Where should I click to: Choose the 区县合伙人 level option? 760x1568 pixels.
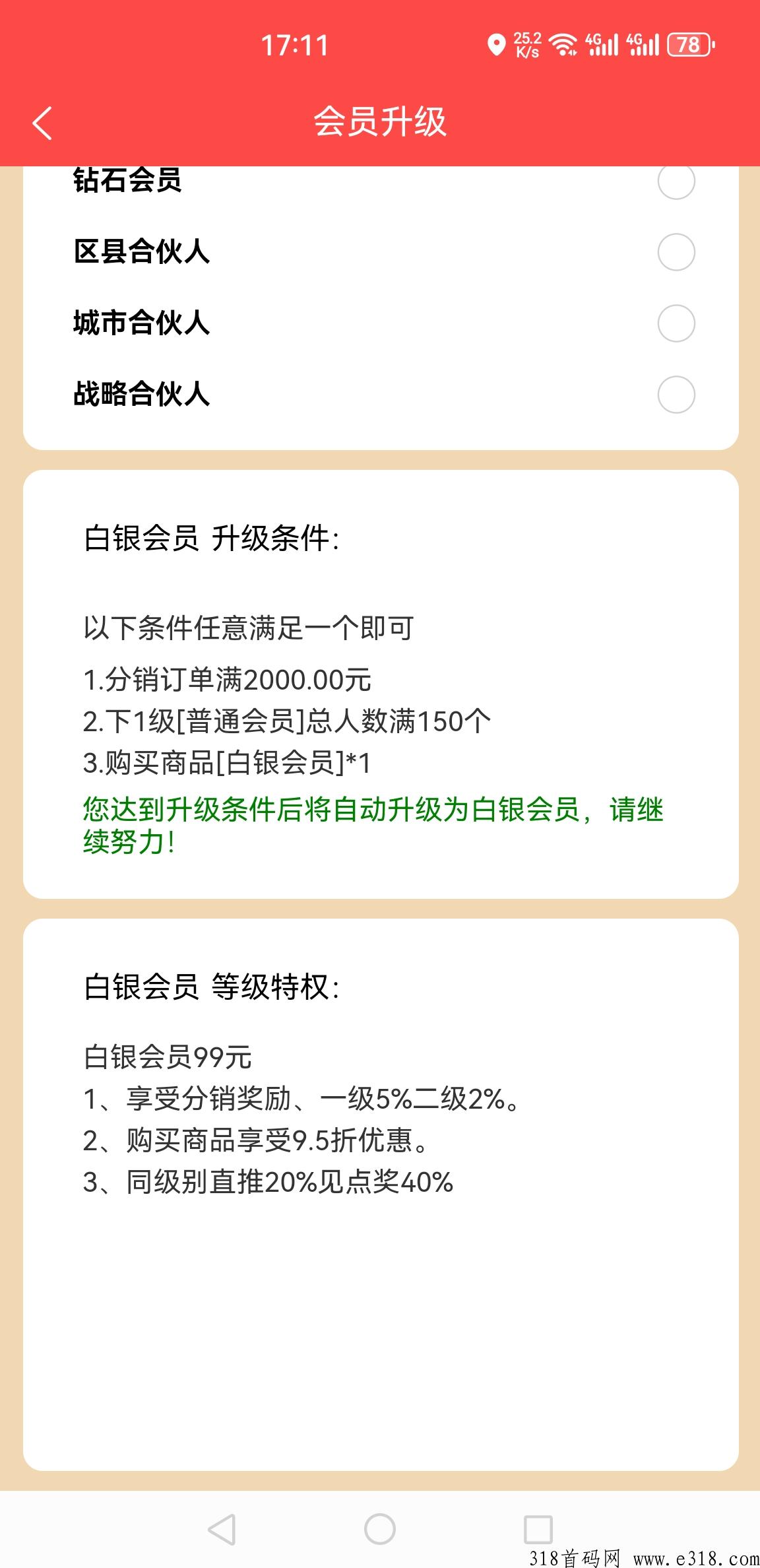point(676,252)
